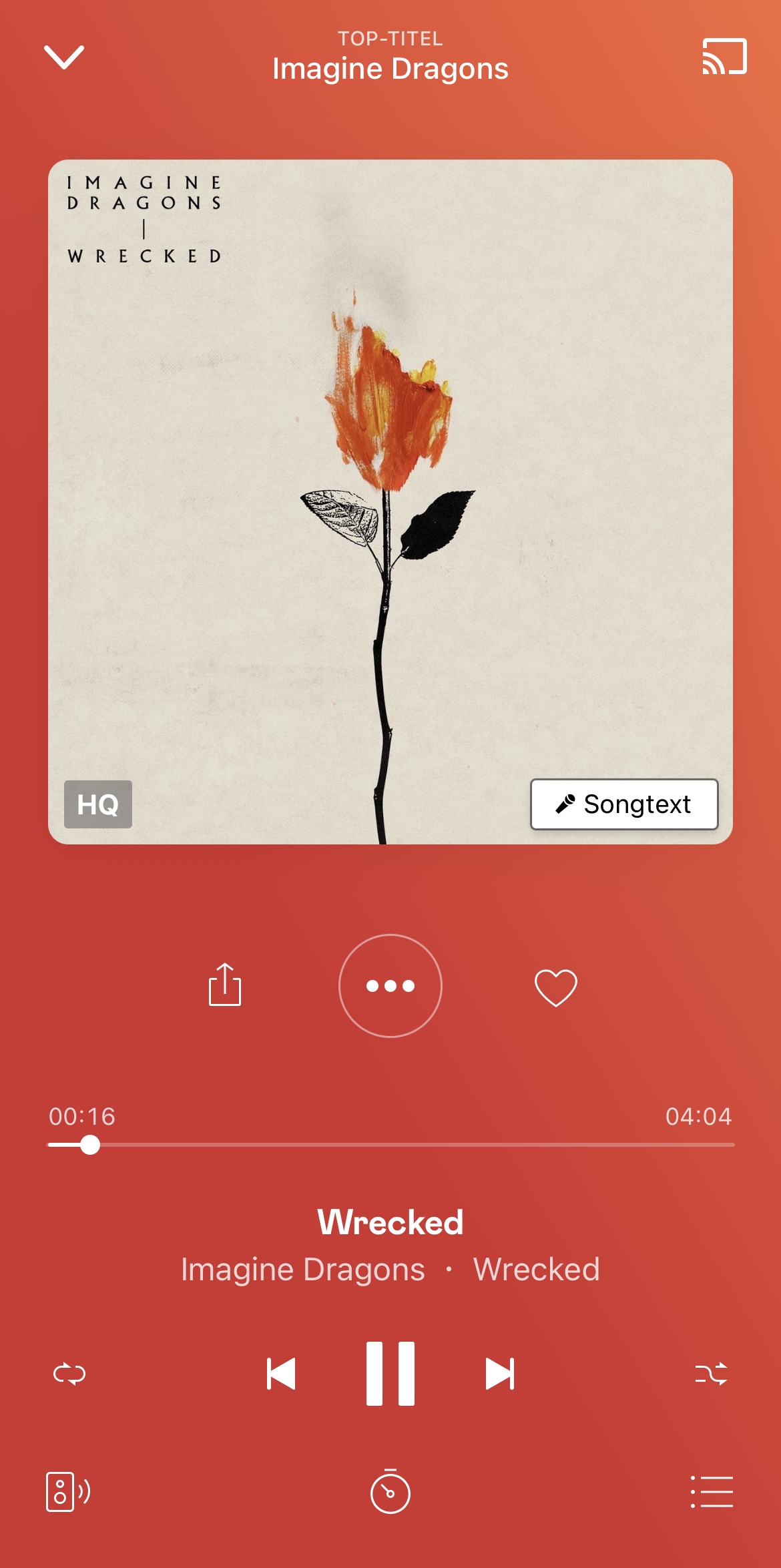
Task: Open the sleep timer
Action: click(x=390, y=1492)
